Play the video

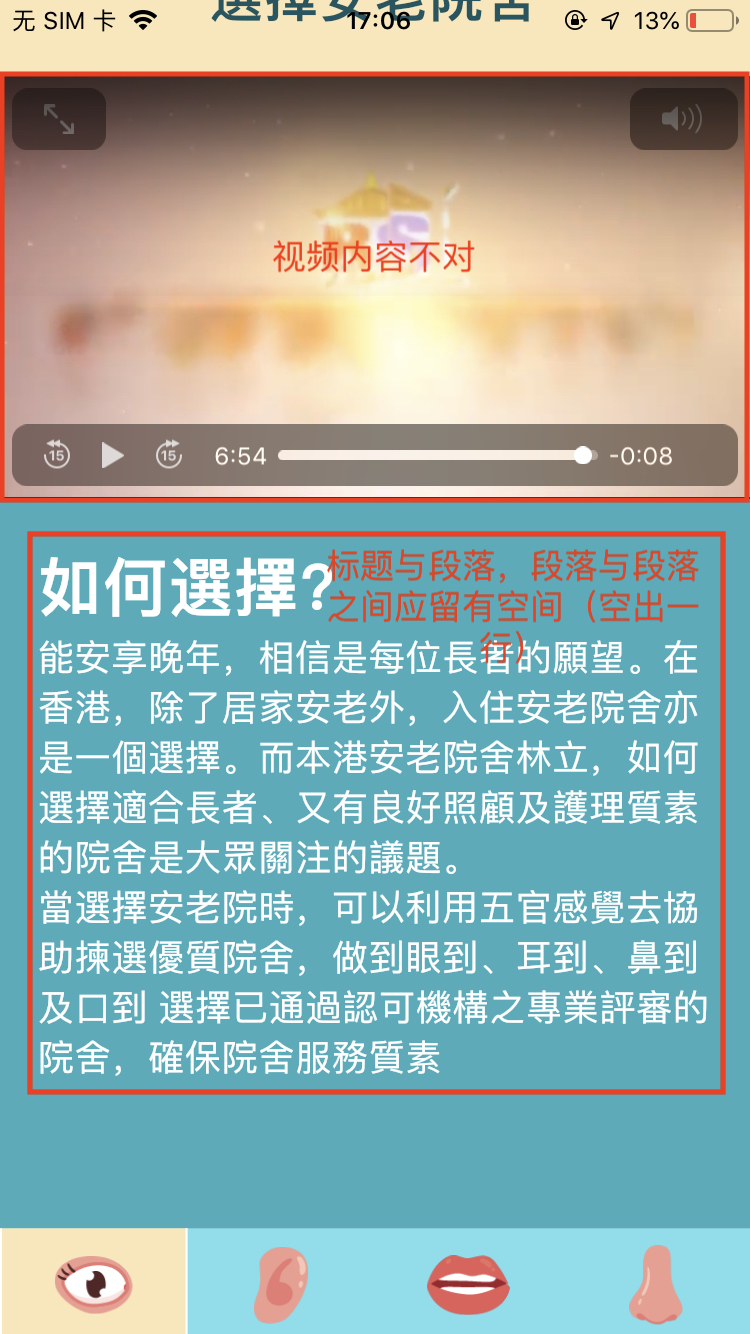pos(112,456)
